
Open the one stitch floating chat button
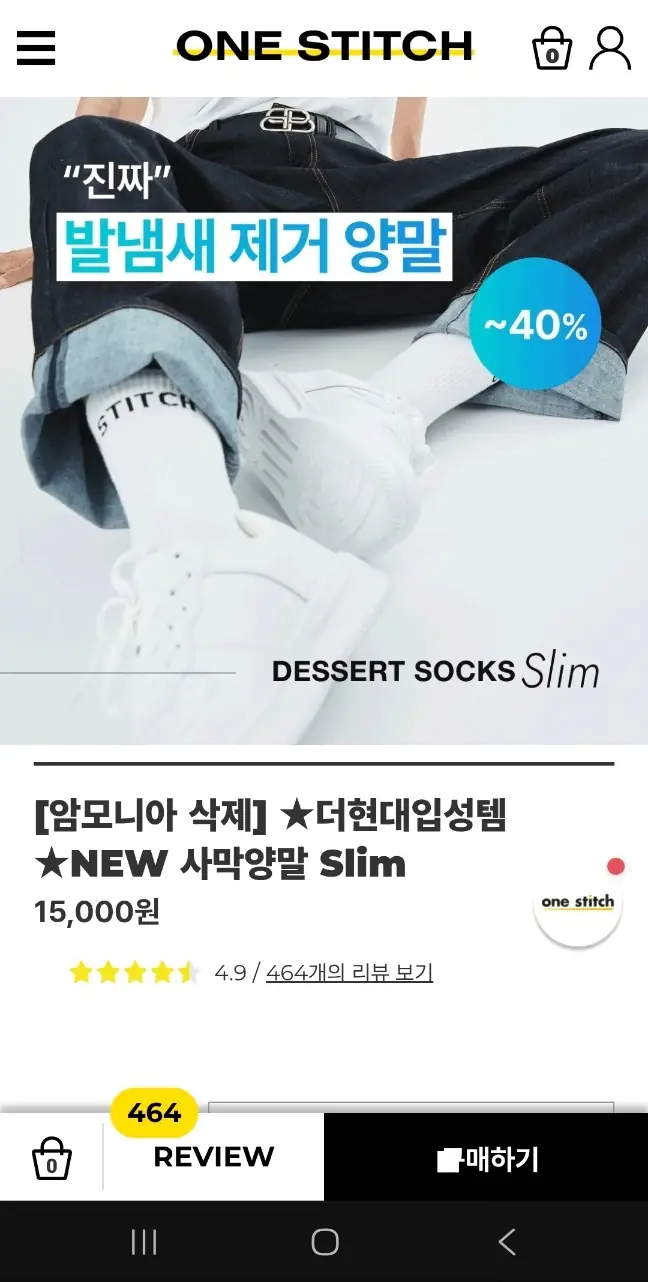pos(578,902)
